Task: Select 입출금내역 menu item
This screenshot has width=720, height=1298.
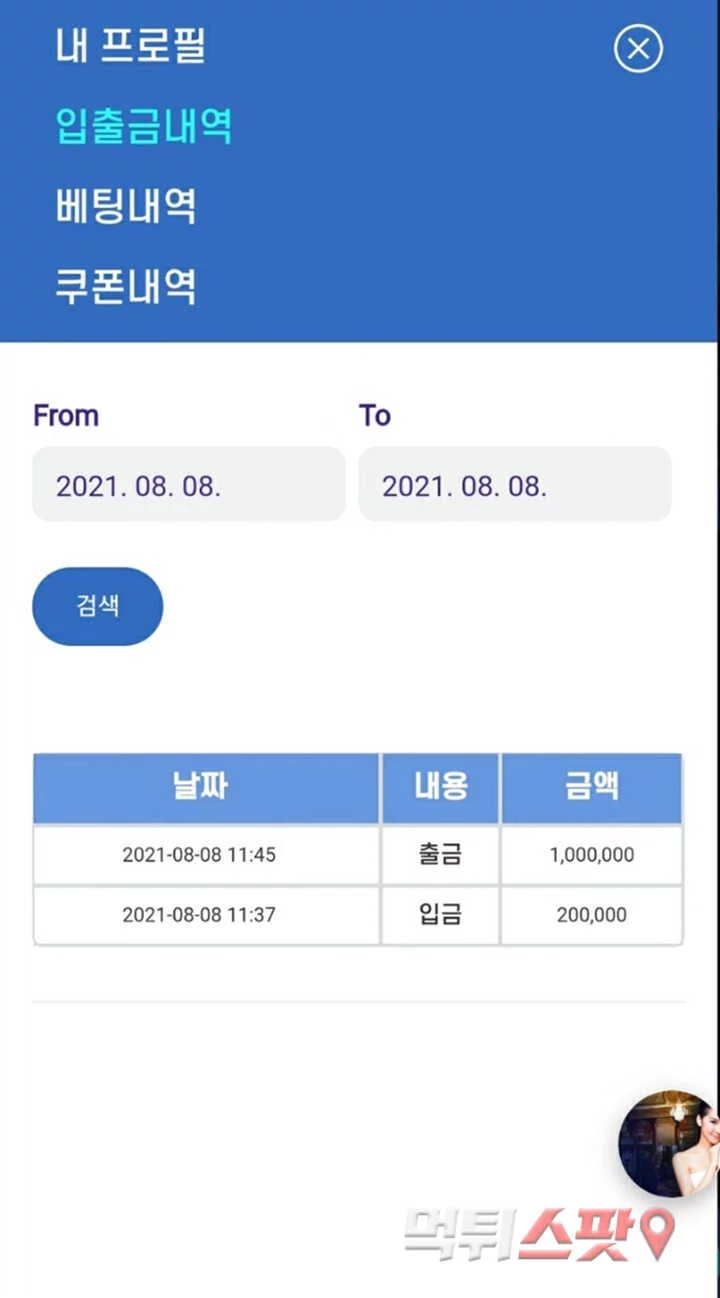Action: coord(144,126)
